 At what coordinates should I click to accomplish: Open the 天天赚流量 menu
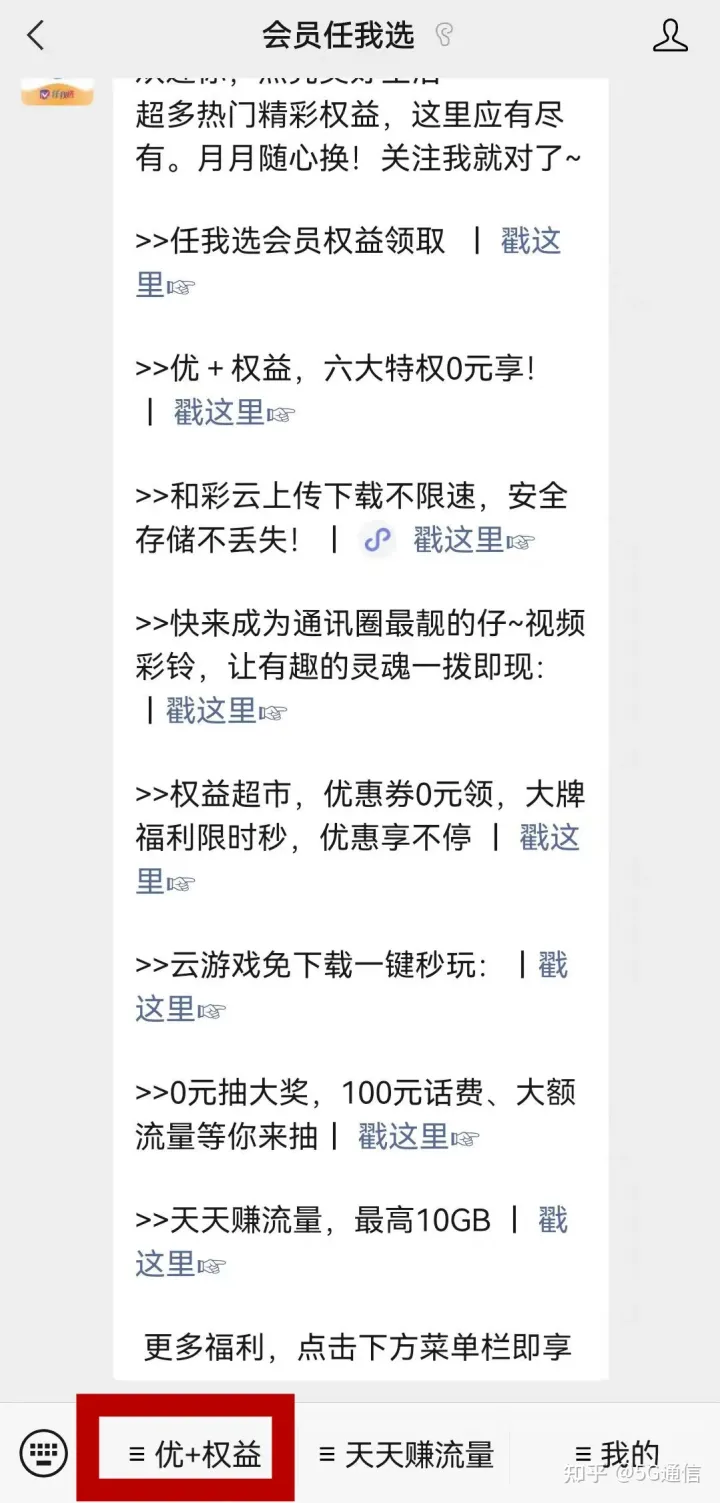coord(410,1452)
